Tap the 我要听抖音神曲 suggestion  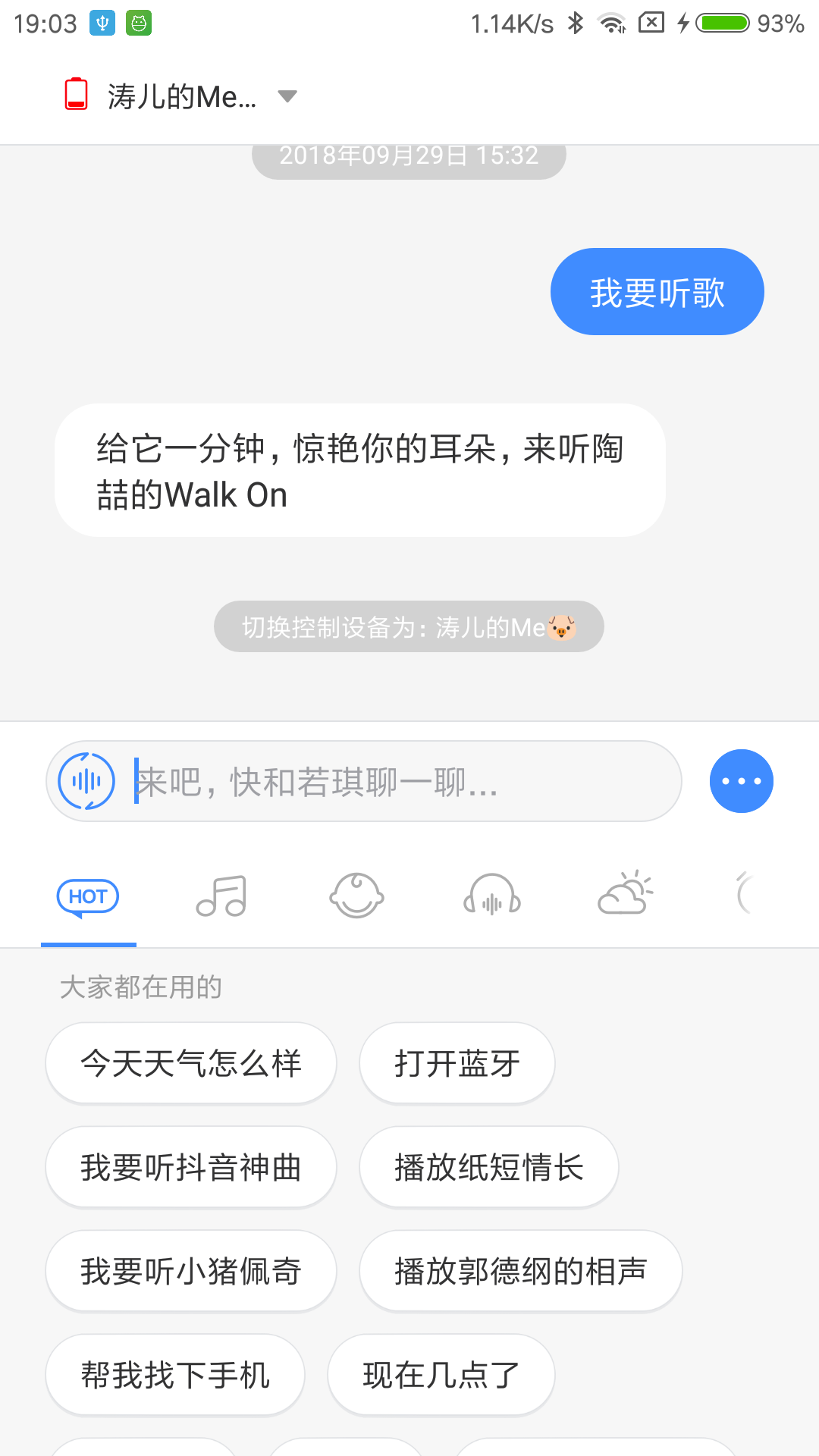pos(191,1167)
